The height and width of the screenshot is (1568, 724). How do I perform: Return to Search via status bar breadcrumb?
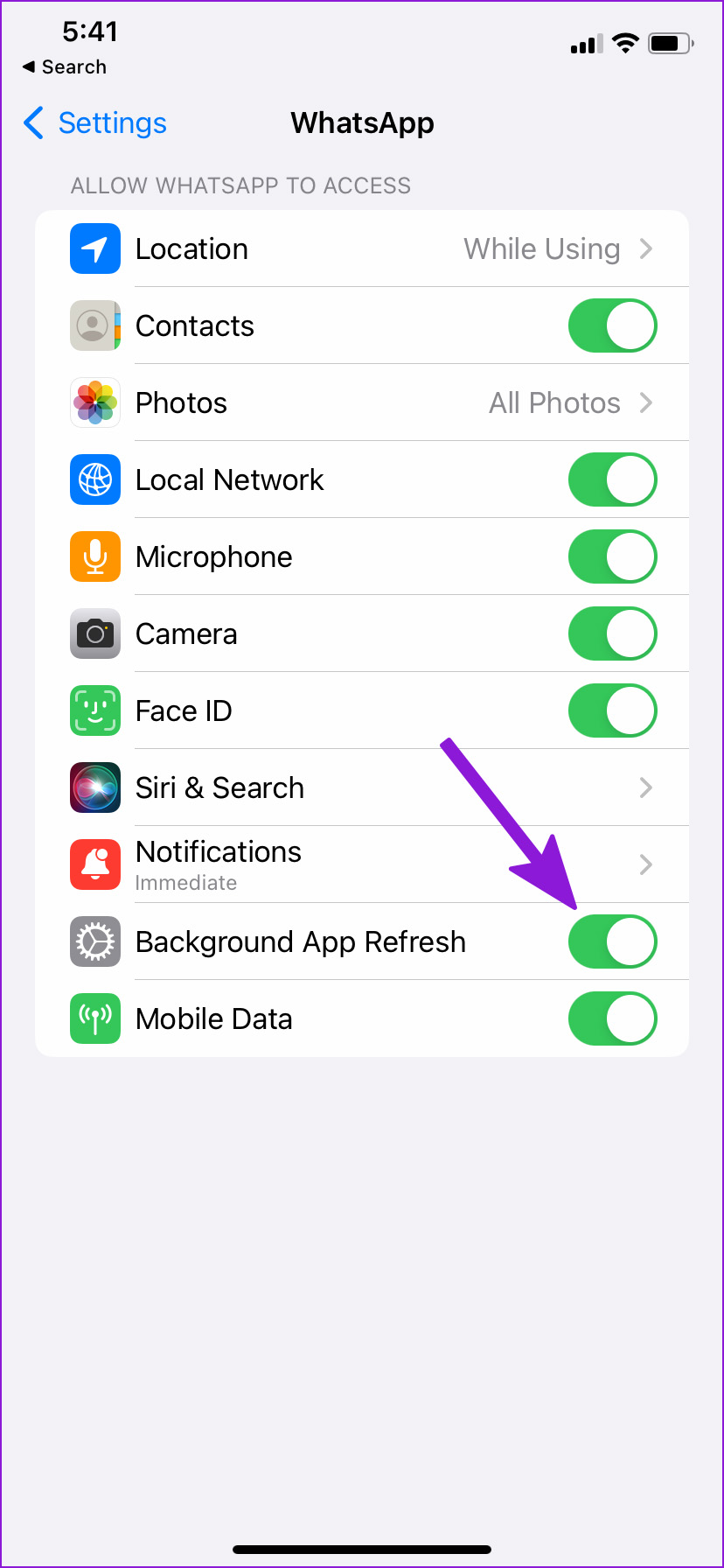point(65,67)
